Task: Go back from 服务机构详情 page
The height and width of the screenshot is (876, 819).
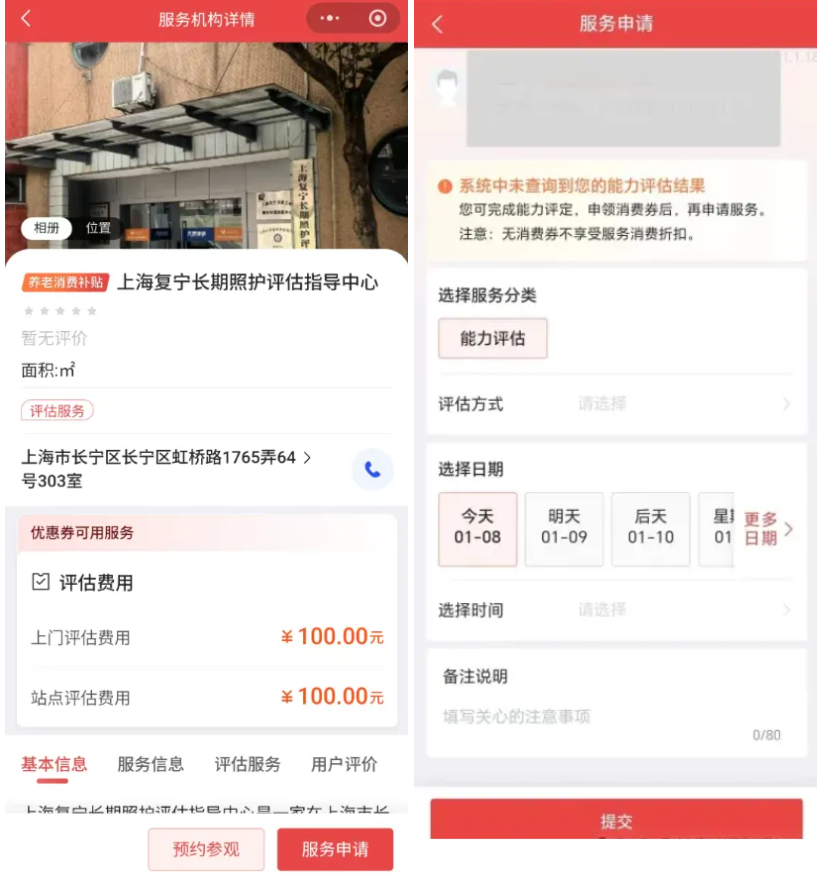Action: pyautogui.click(x=26, y=19)
